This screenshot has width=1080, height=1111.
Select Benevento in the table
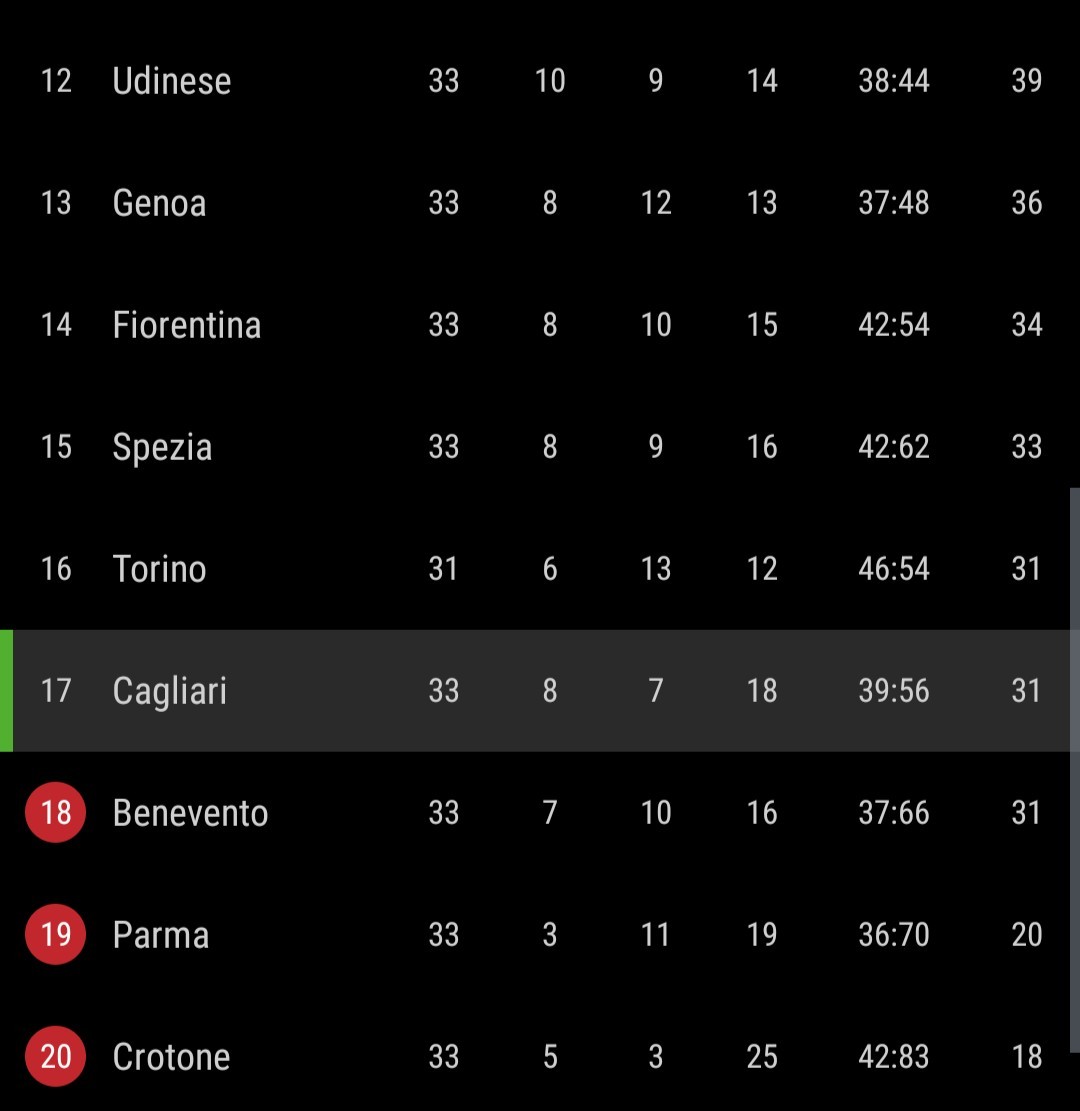[x=535, y=812]
